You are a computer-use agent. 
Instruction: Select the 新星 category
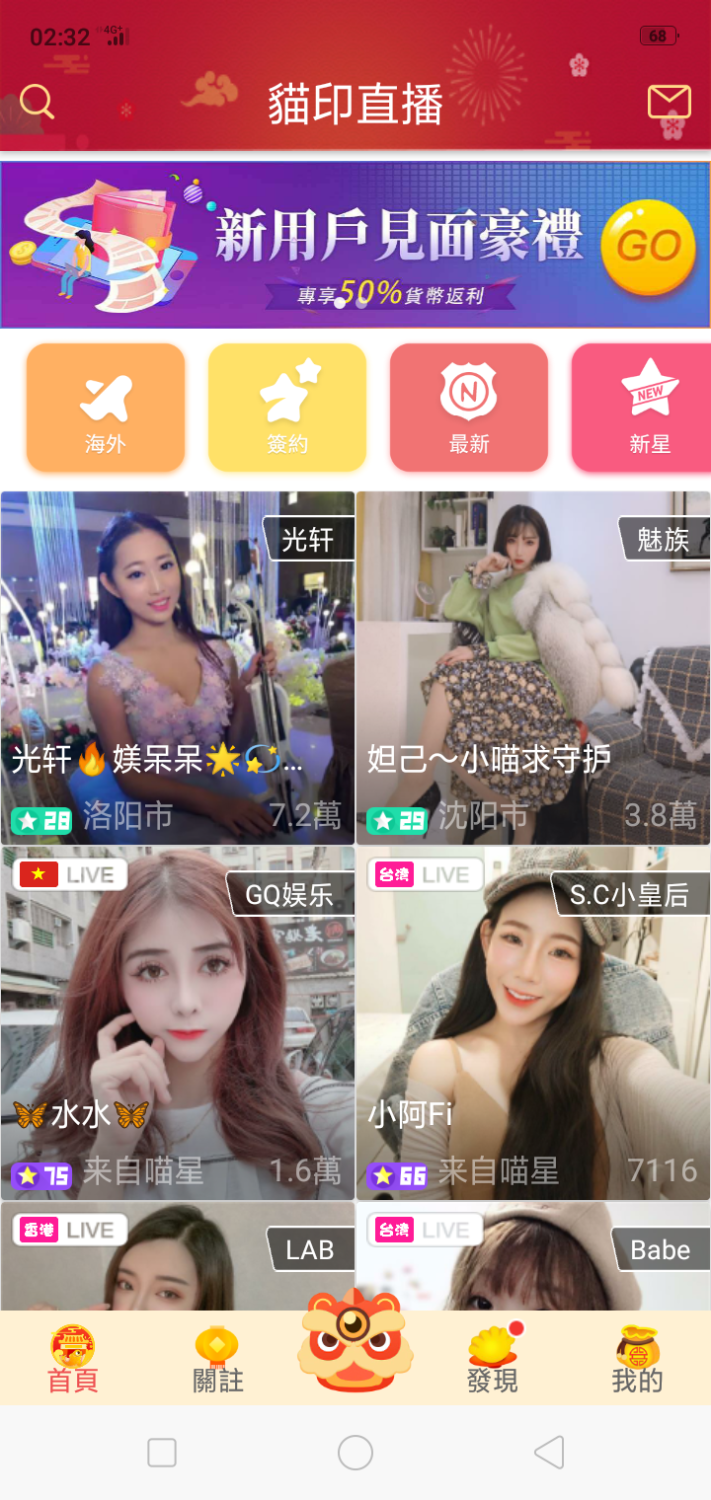(645, 407)
